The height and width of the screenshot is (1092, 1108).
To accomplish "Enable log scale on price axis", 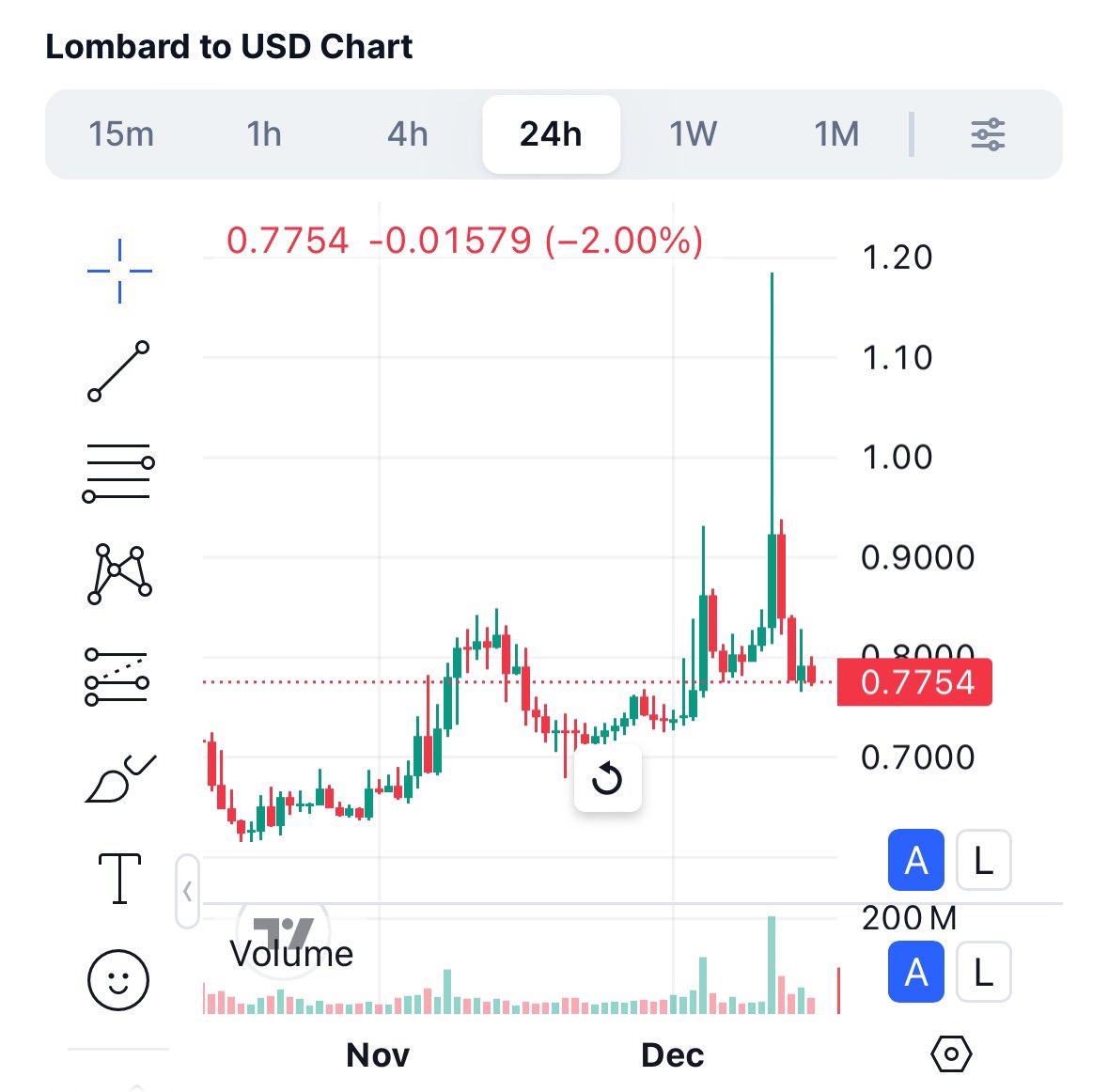I will click(x=983, y=860).
